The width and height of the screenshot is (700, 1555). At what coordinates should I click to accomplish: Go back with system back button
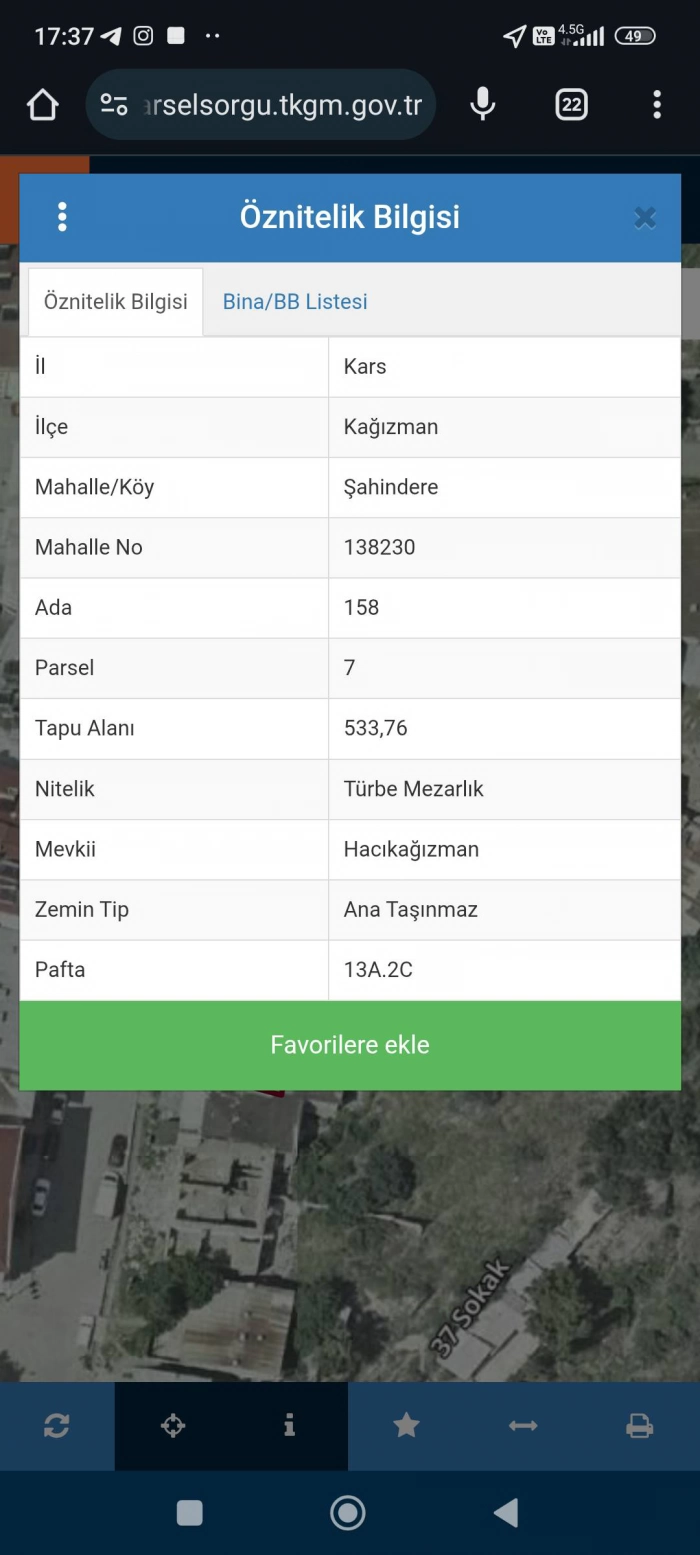coord(506,1513)
